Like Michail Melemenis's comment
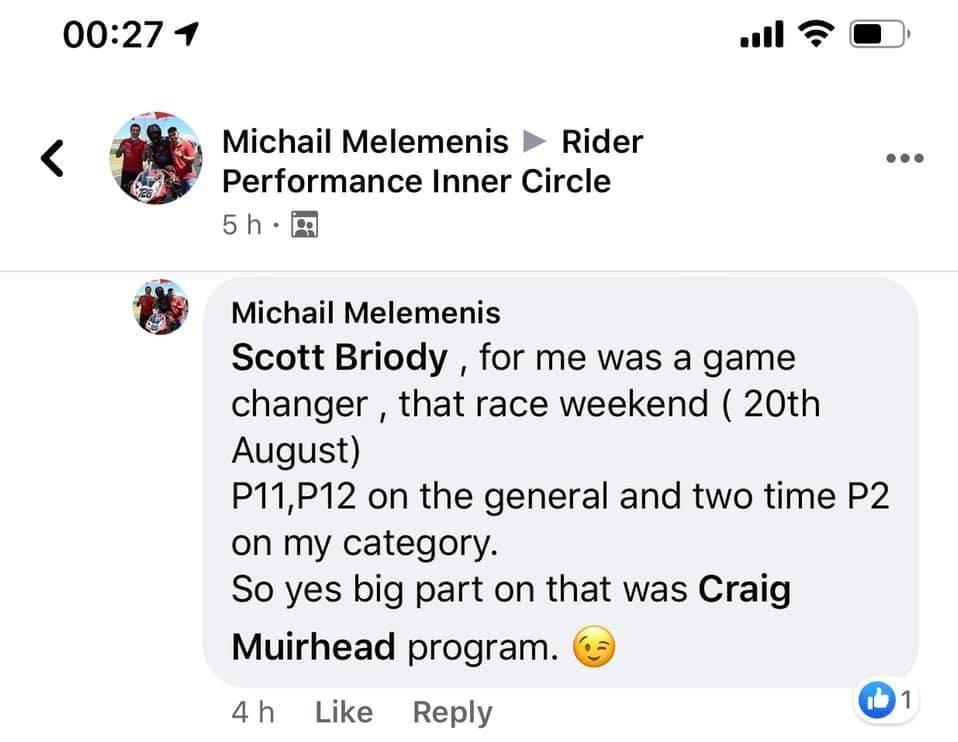The image size is (958, 742). tap(343, 712)
